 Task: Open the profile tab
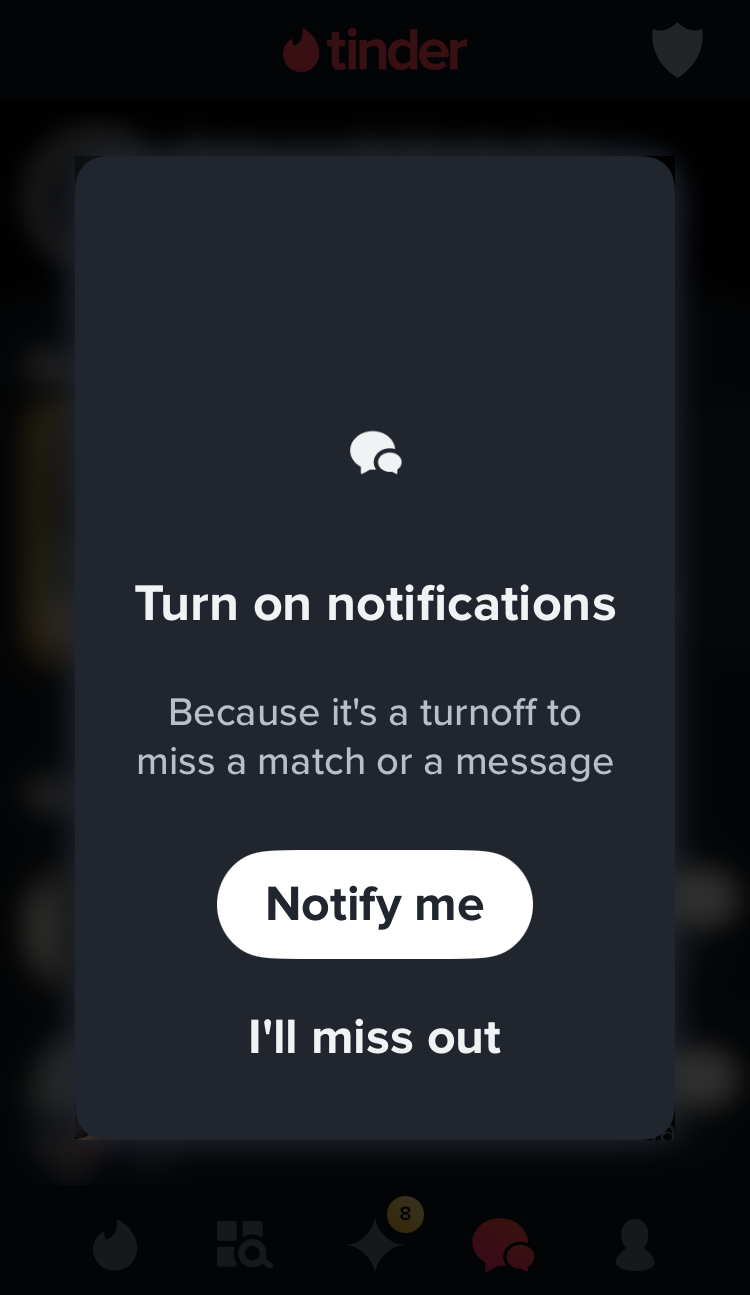(635, 1245)
